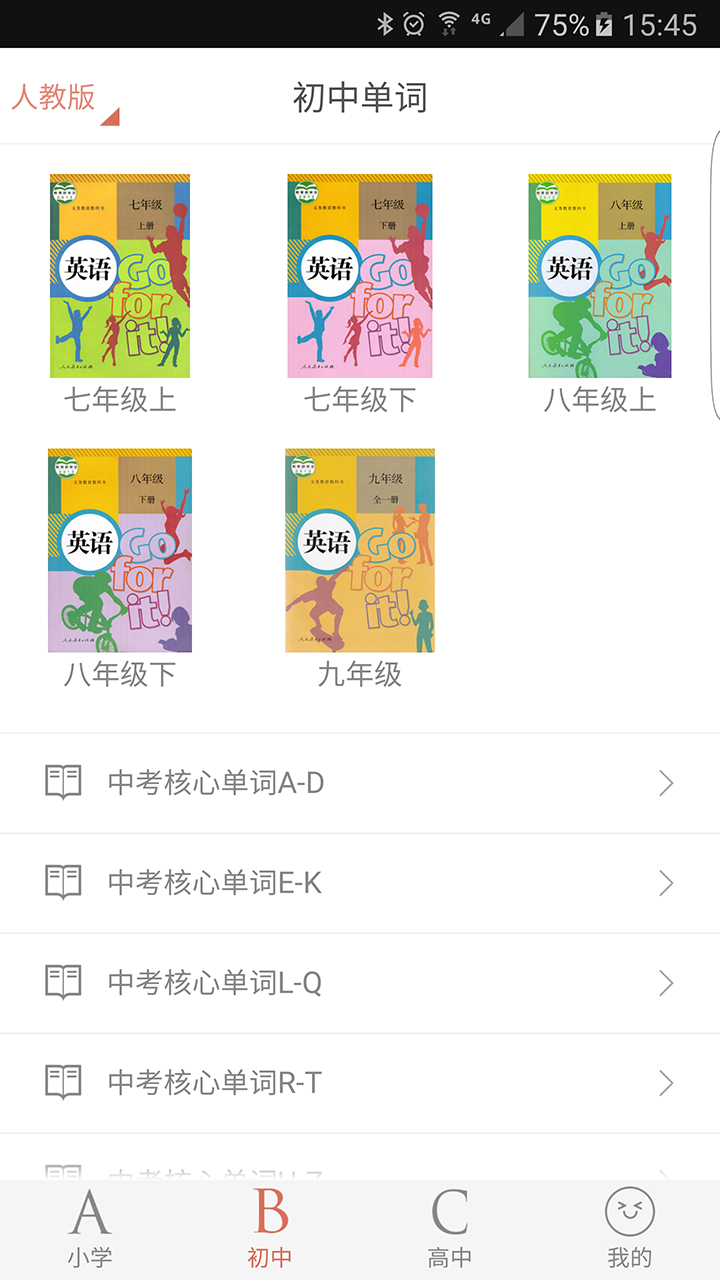View 中考核心单词L-Q word list
Screen dimensions: 720x1280
coord(360,983)
